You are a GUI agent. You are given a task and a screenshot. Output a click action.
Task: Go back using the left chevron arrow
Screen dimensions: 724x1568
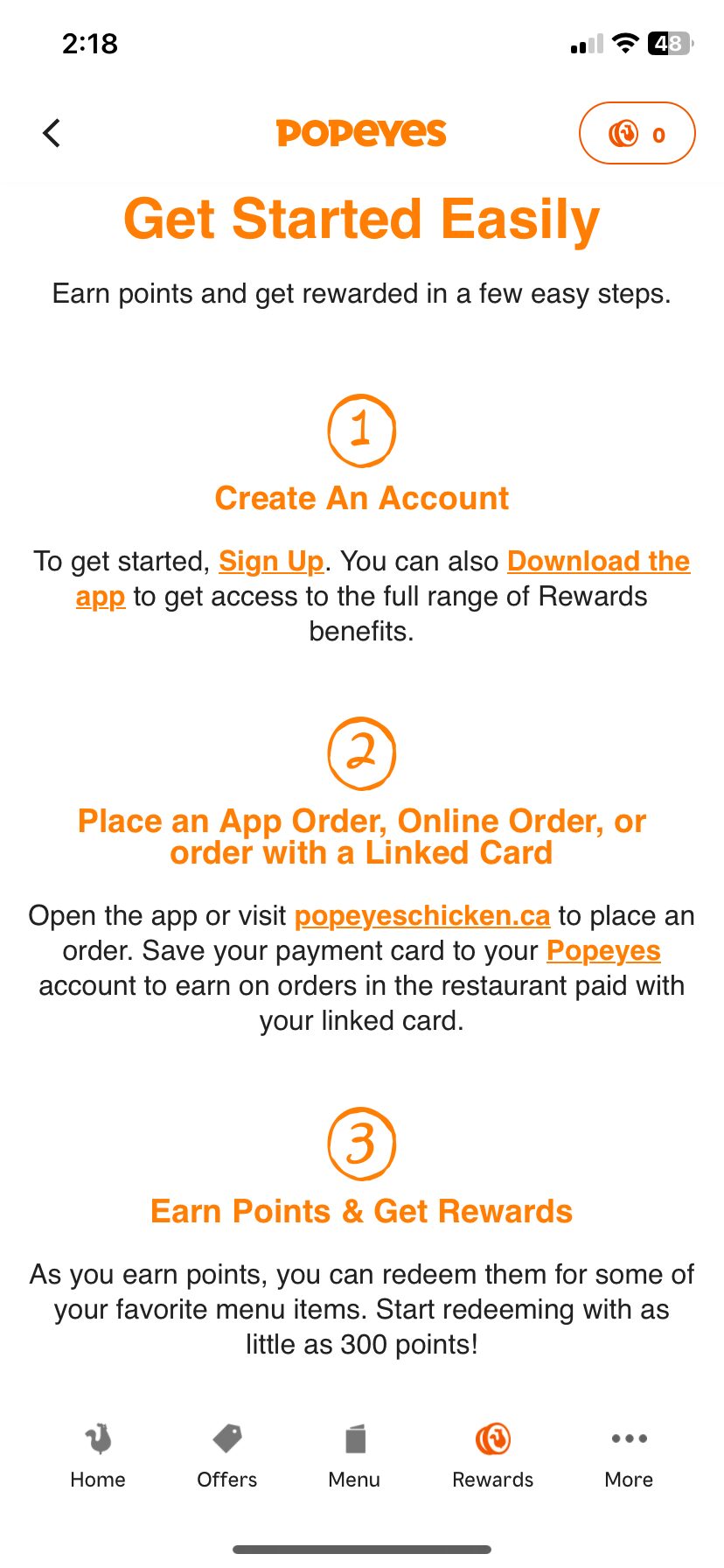click(52, 133)
